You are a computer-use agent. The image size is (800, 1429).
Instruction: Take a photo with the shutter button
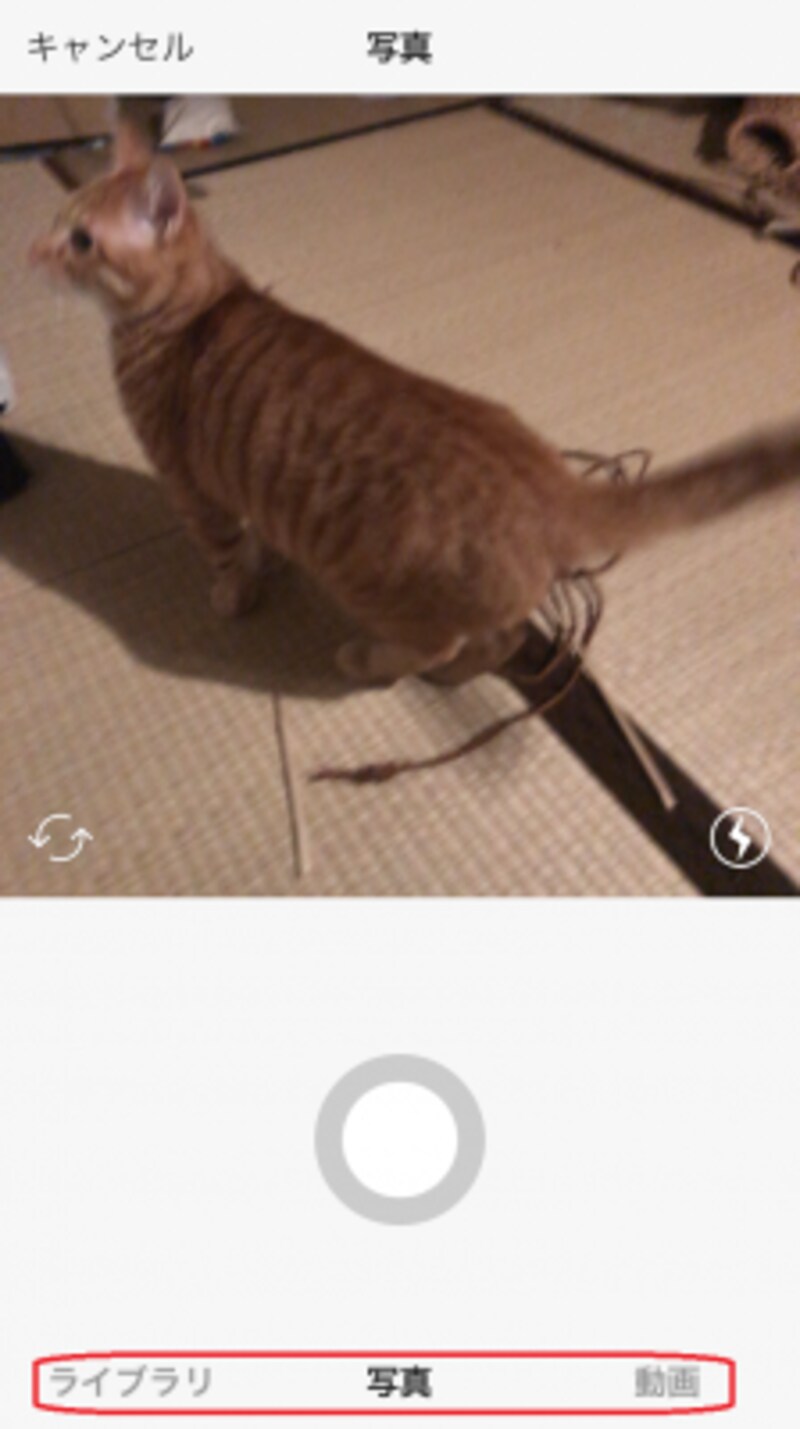(x=400, y=1139)
